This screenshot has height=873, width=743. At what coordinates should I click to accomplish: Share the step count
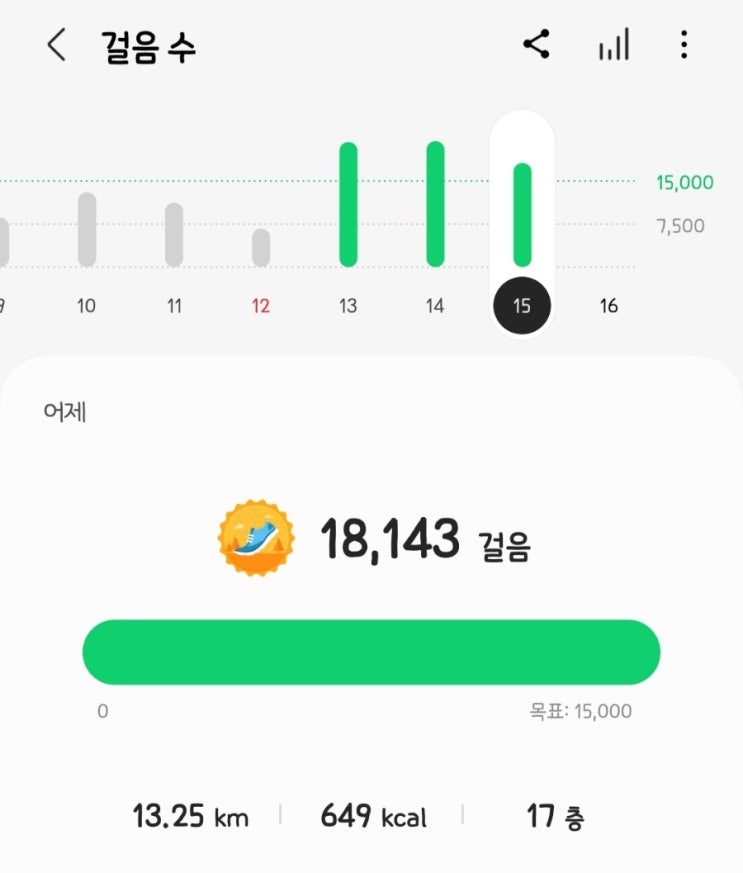pyautogui.click(x=537, y=45)
